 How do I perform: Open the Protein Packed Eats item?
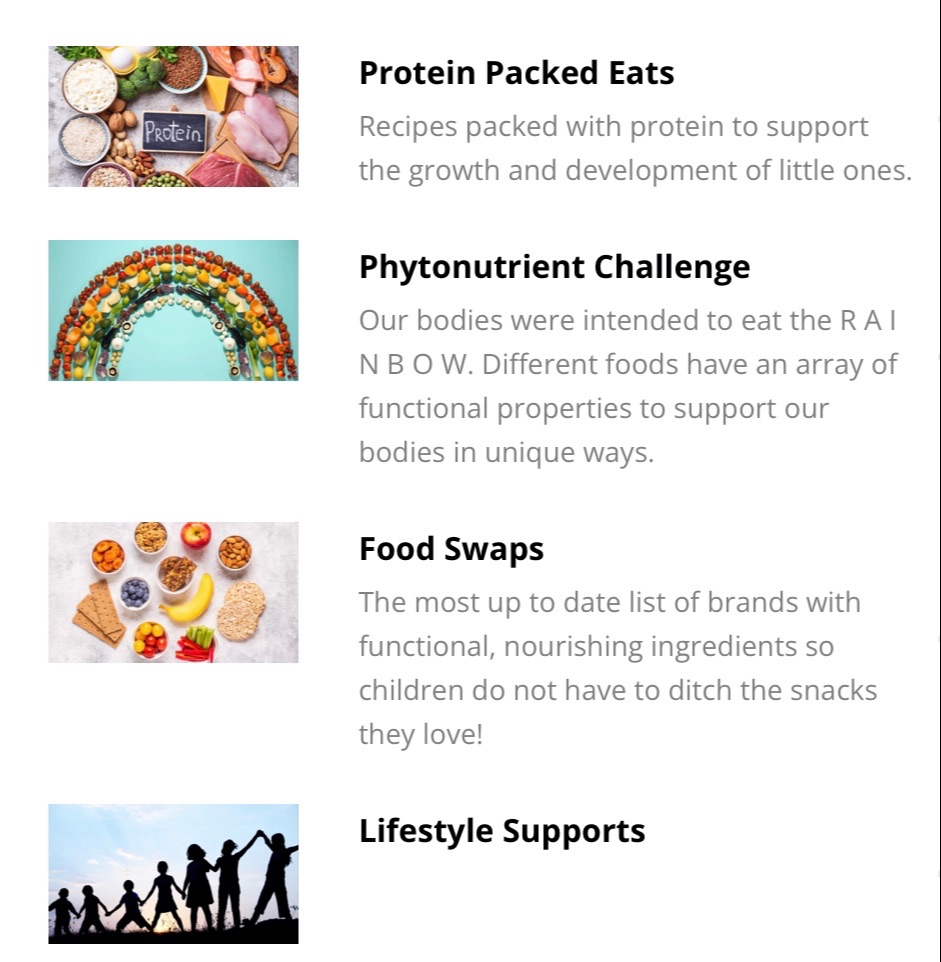coord(516,73)
